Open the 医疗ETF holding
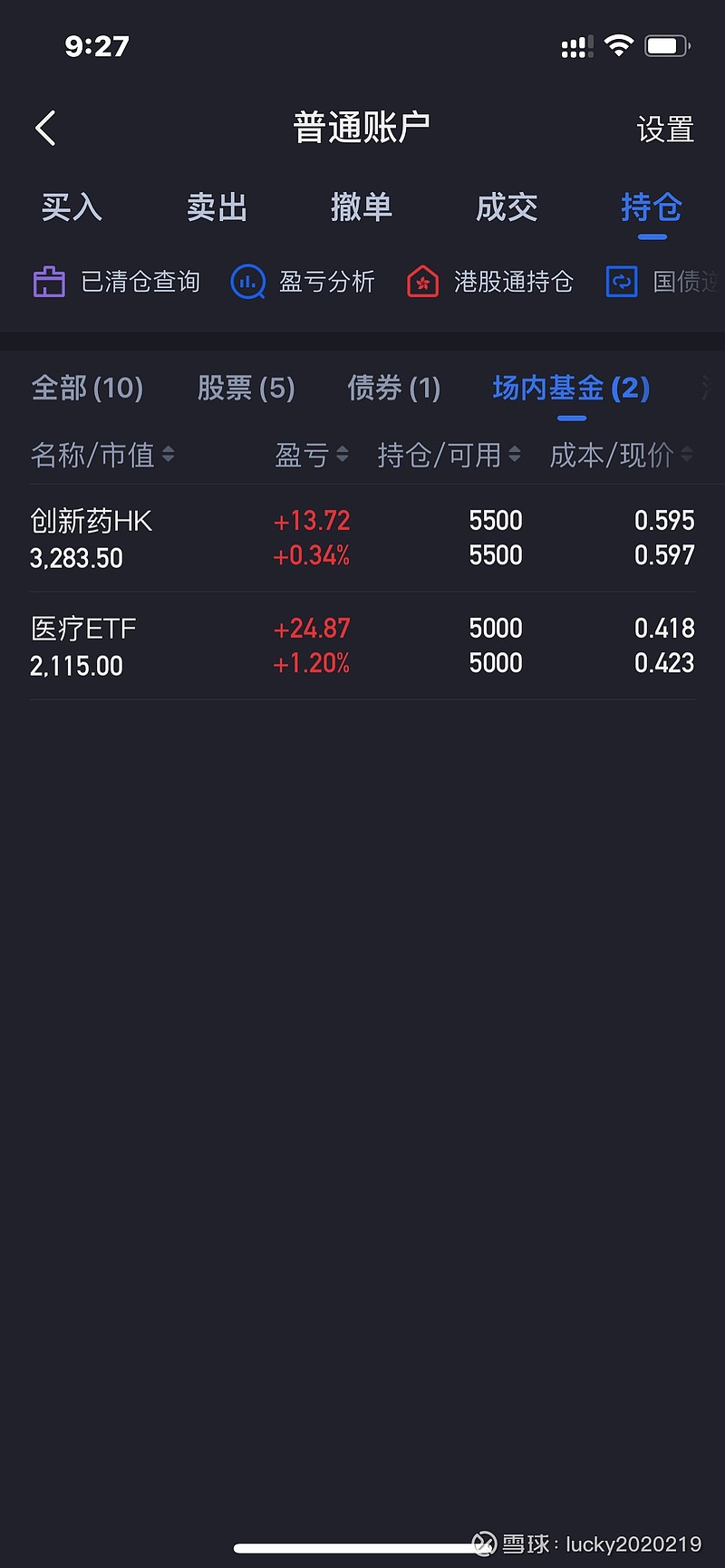The height and width of the screenshot is (1568, 725). [x=362, y=646]
